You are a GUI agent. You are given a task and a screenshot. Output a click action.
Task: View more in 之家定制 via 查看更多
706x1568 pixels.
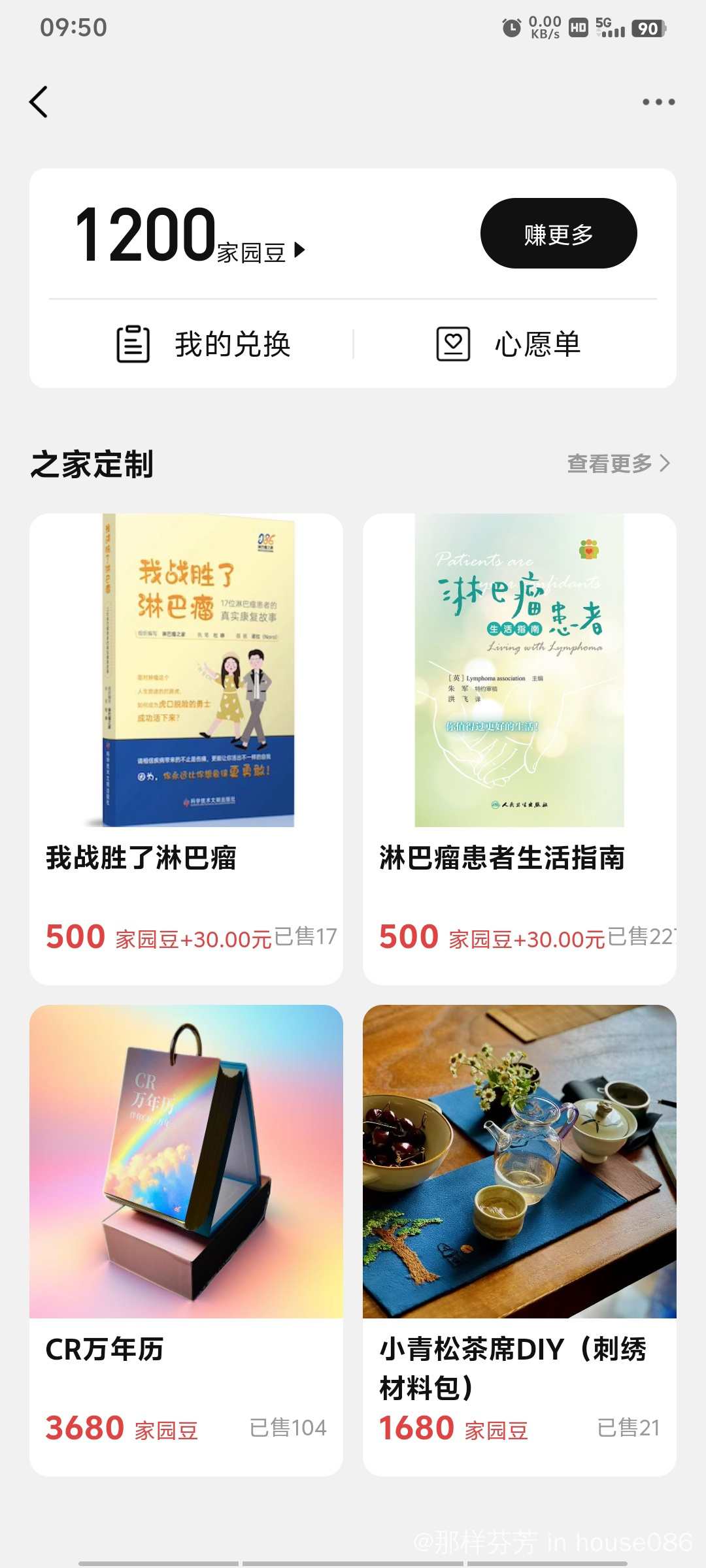(x=618, y=463)
